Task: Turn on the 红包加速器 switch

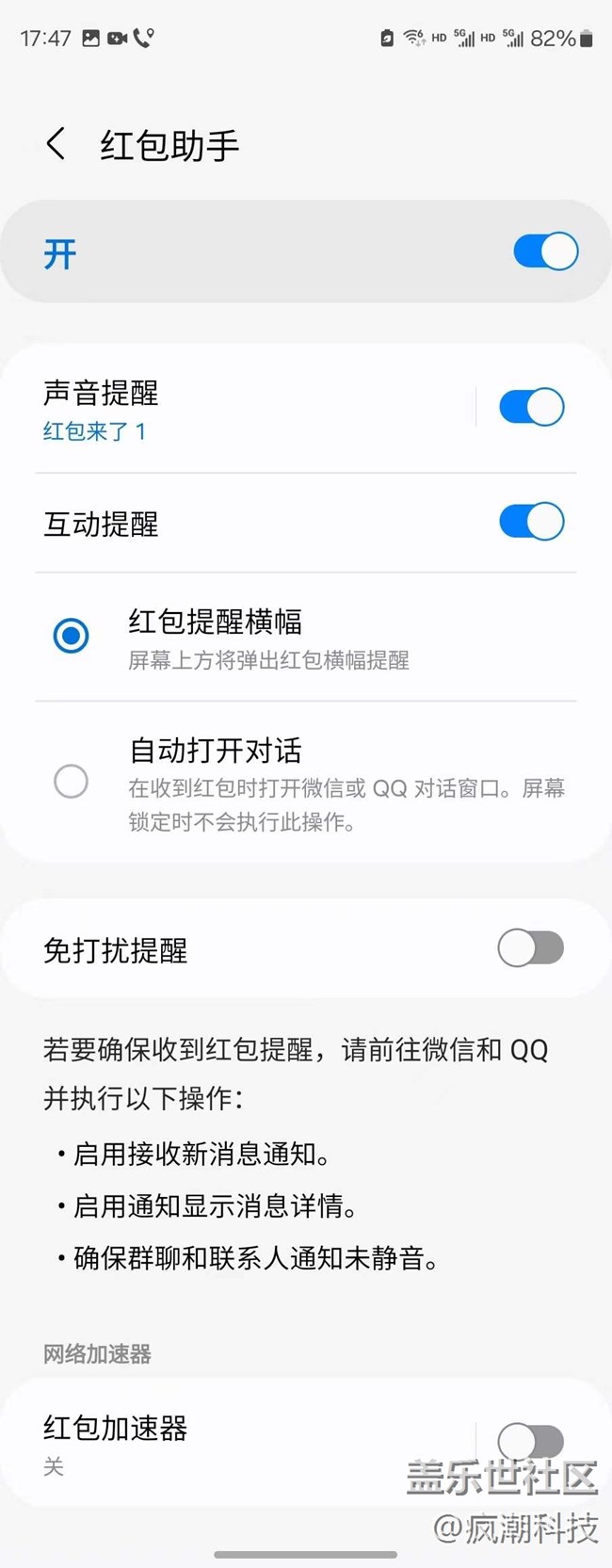Action: point(530,1441)
